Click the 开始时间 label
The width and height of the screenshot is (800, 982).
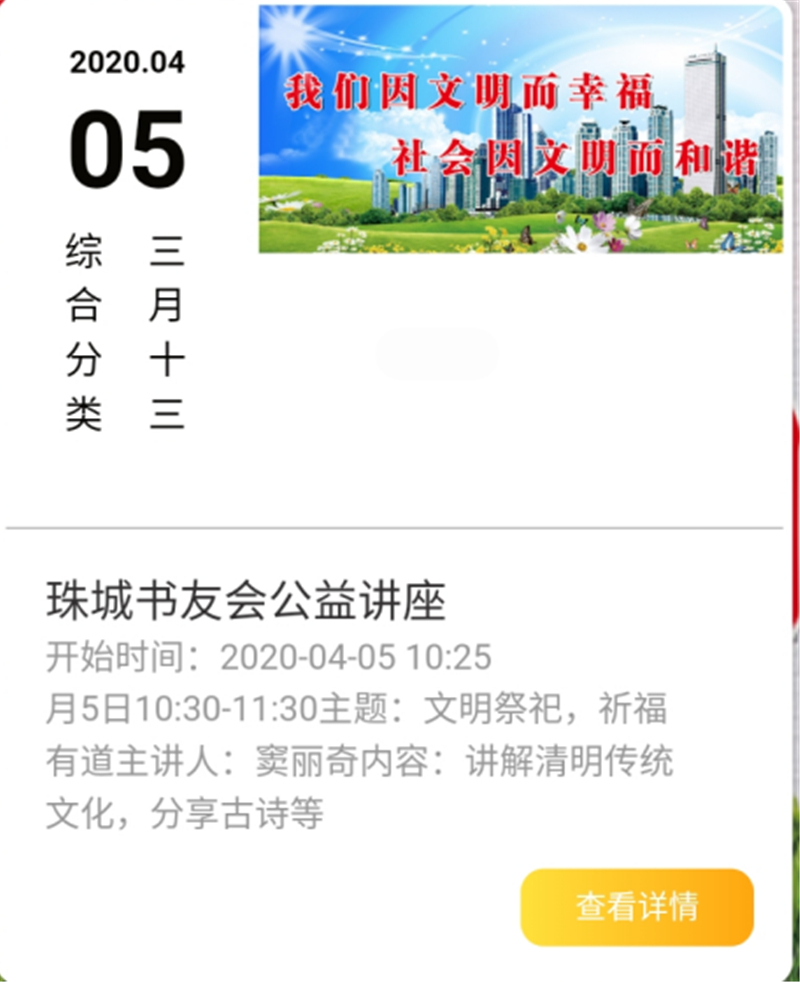110,657
